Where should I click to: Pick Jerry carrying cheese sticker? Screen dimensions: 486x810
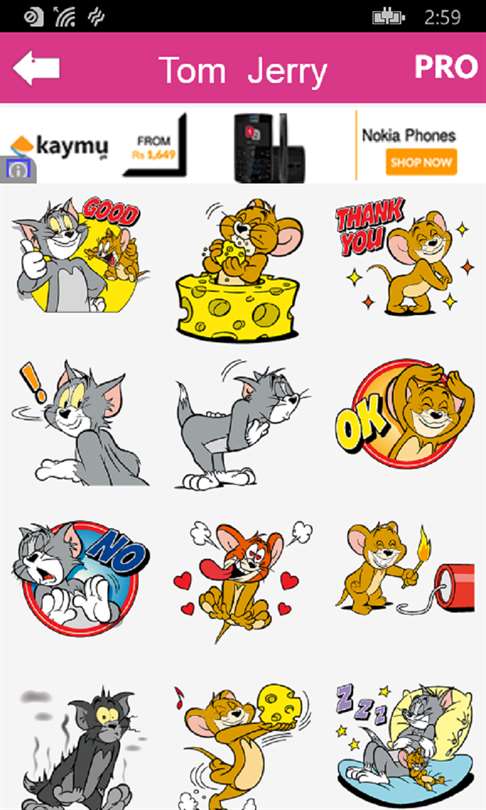click(x=243, y=747)
